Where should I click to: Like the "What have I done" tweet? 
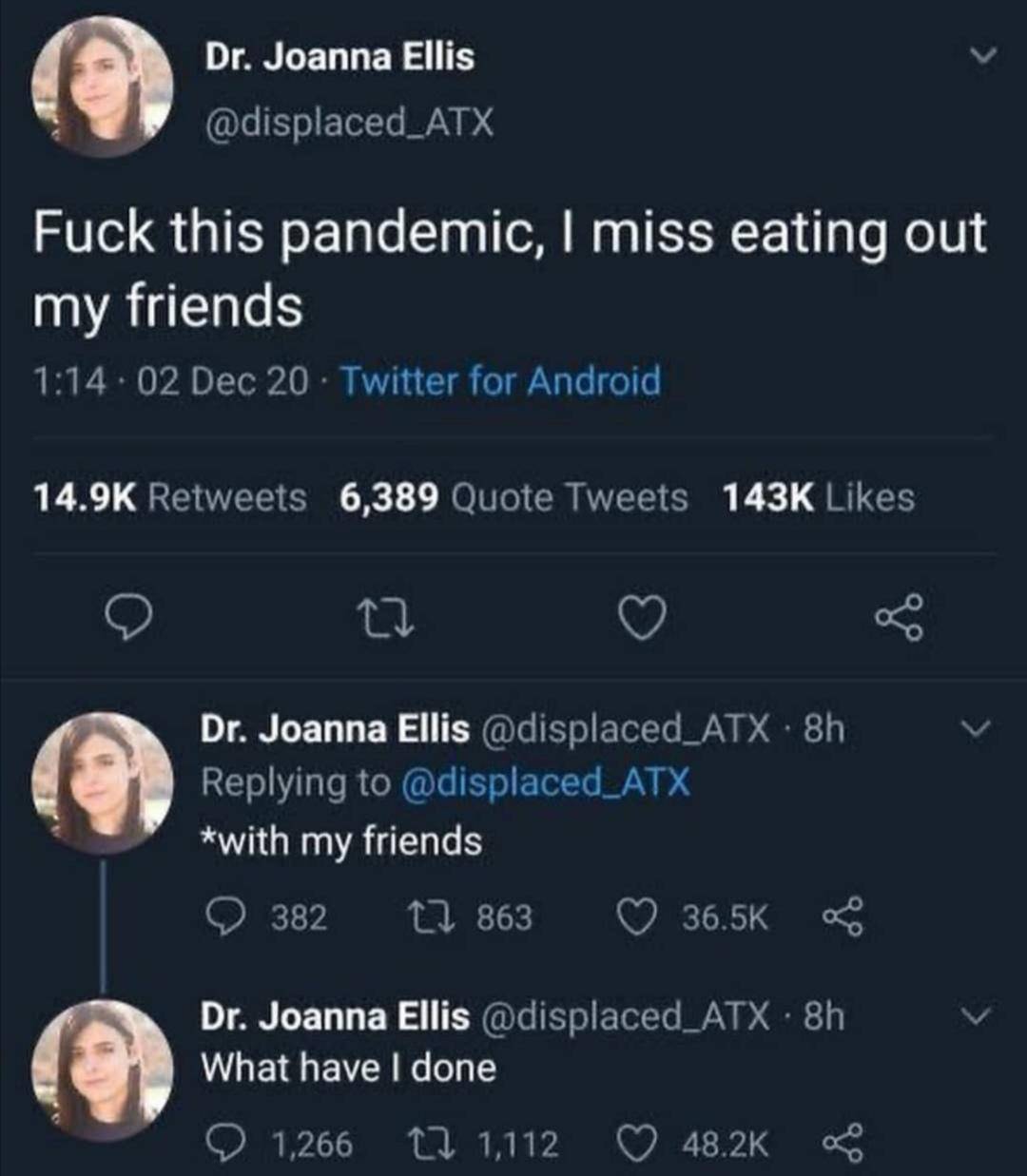636,1143
